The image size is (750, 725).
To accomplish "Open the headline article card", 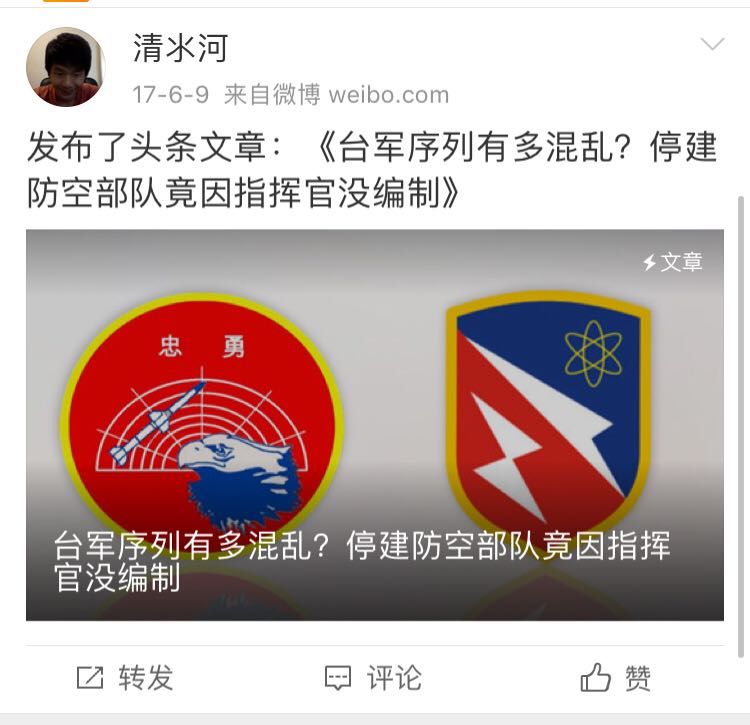I will point(375,425).
